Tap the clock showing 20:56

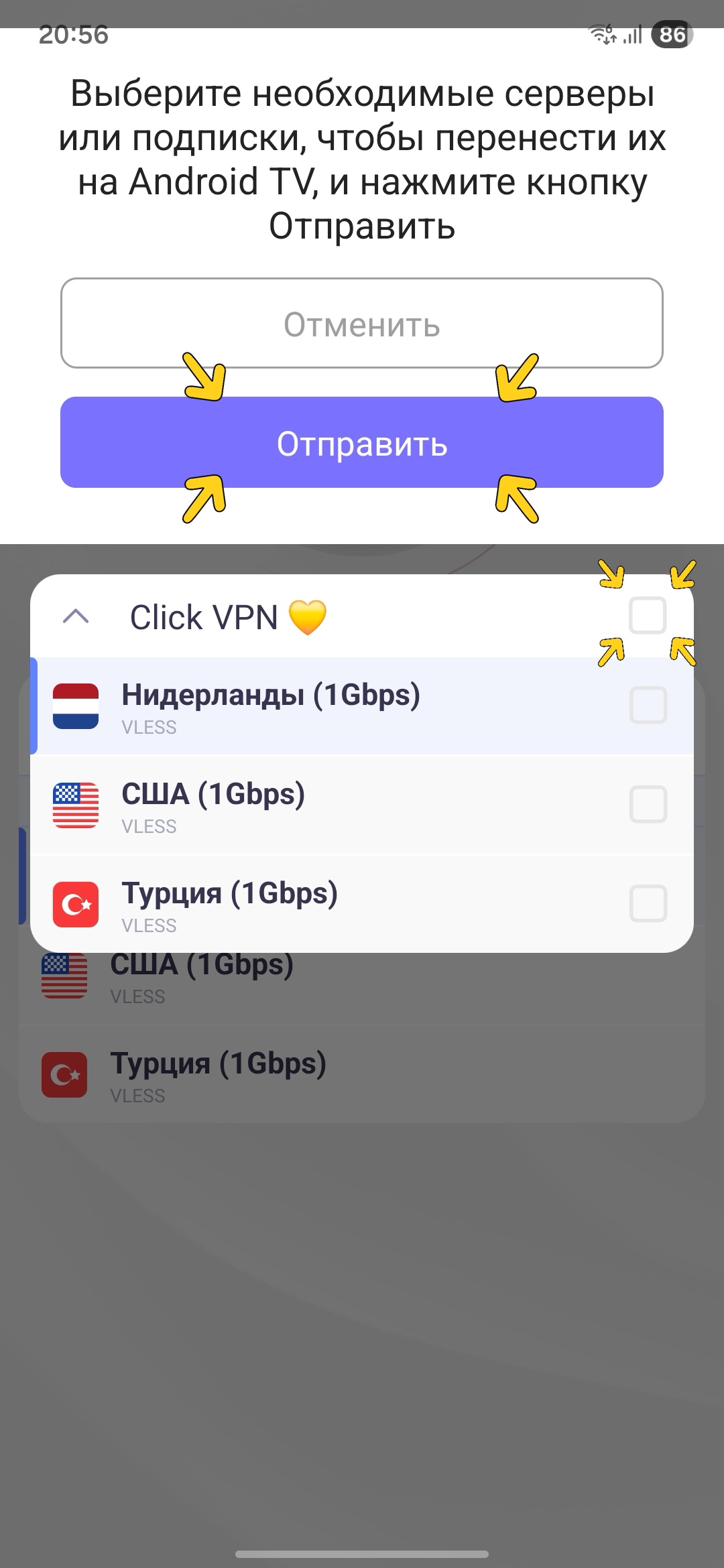coord(74,35)
